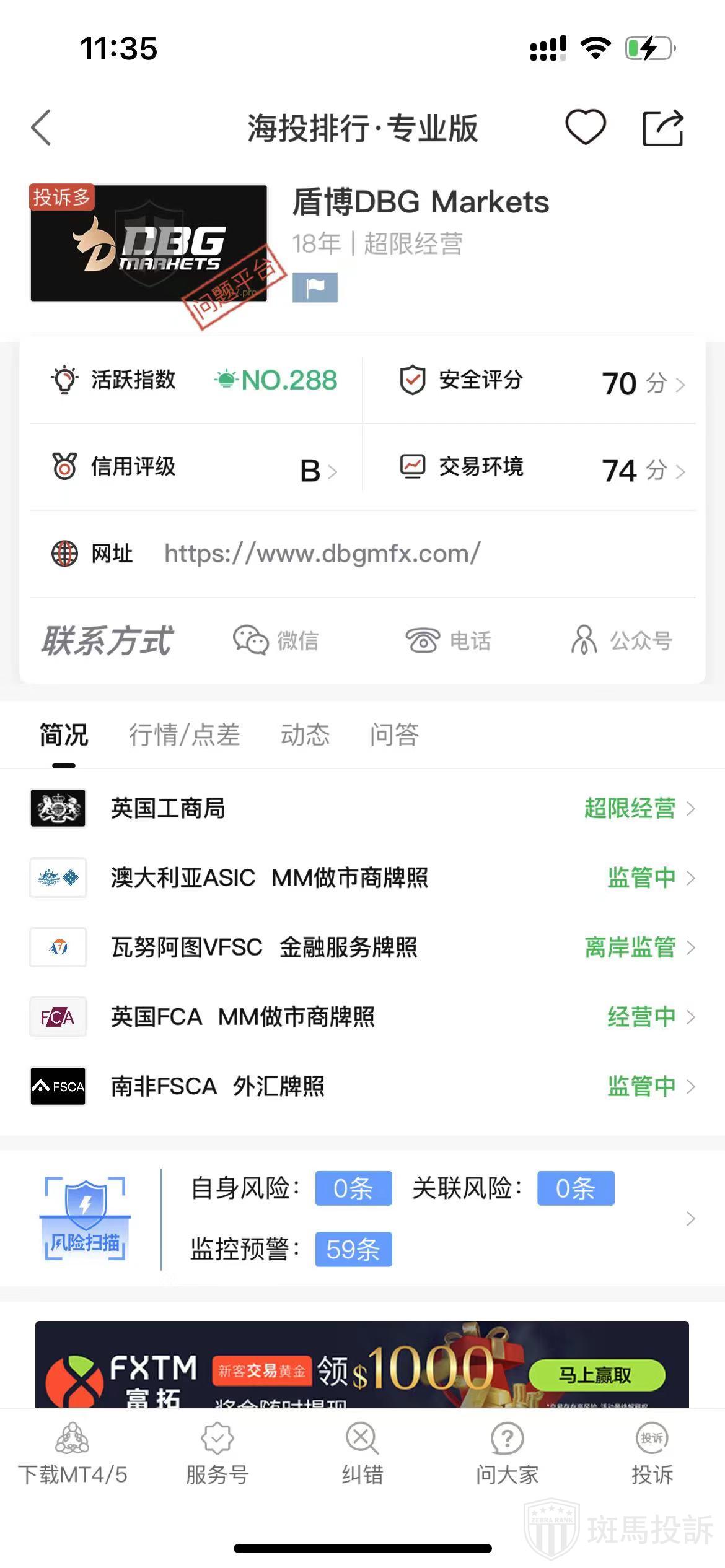Contact by 电话
Image resolution: width=725 pixels, height=1568 pixels.
click(449, 640)
